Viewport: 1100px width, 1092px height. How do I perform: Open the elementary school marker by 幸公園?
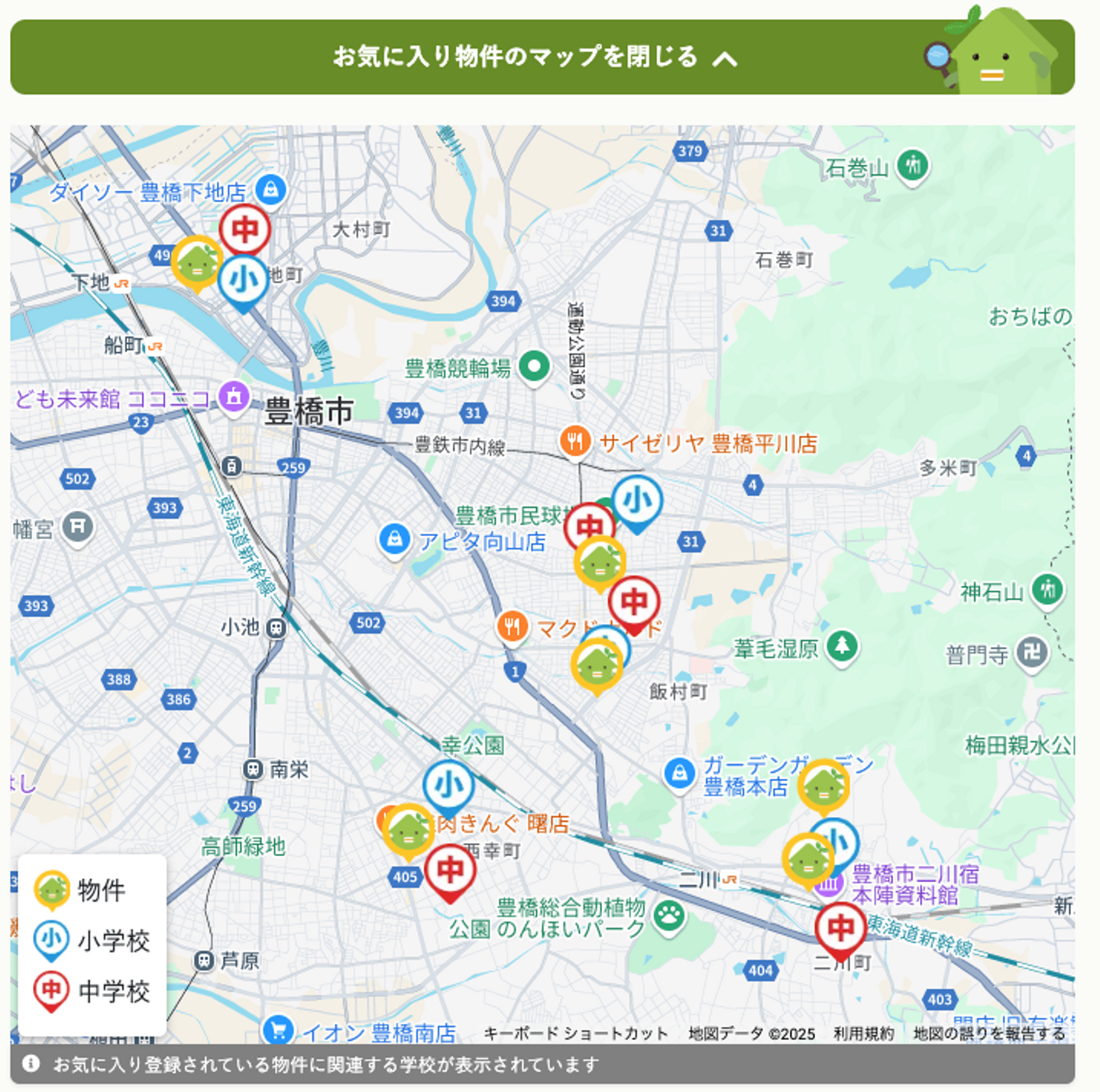point(448,786)
